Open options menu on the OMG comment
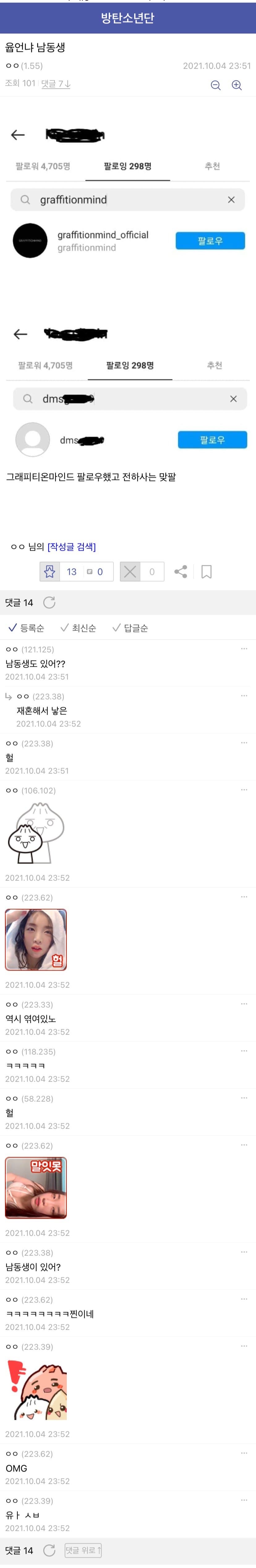Viewport: 256px width, 1568px height. click(x=244, y=1453)
